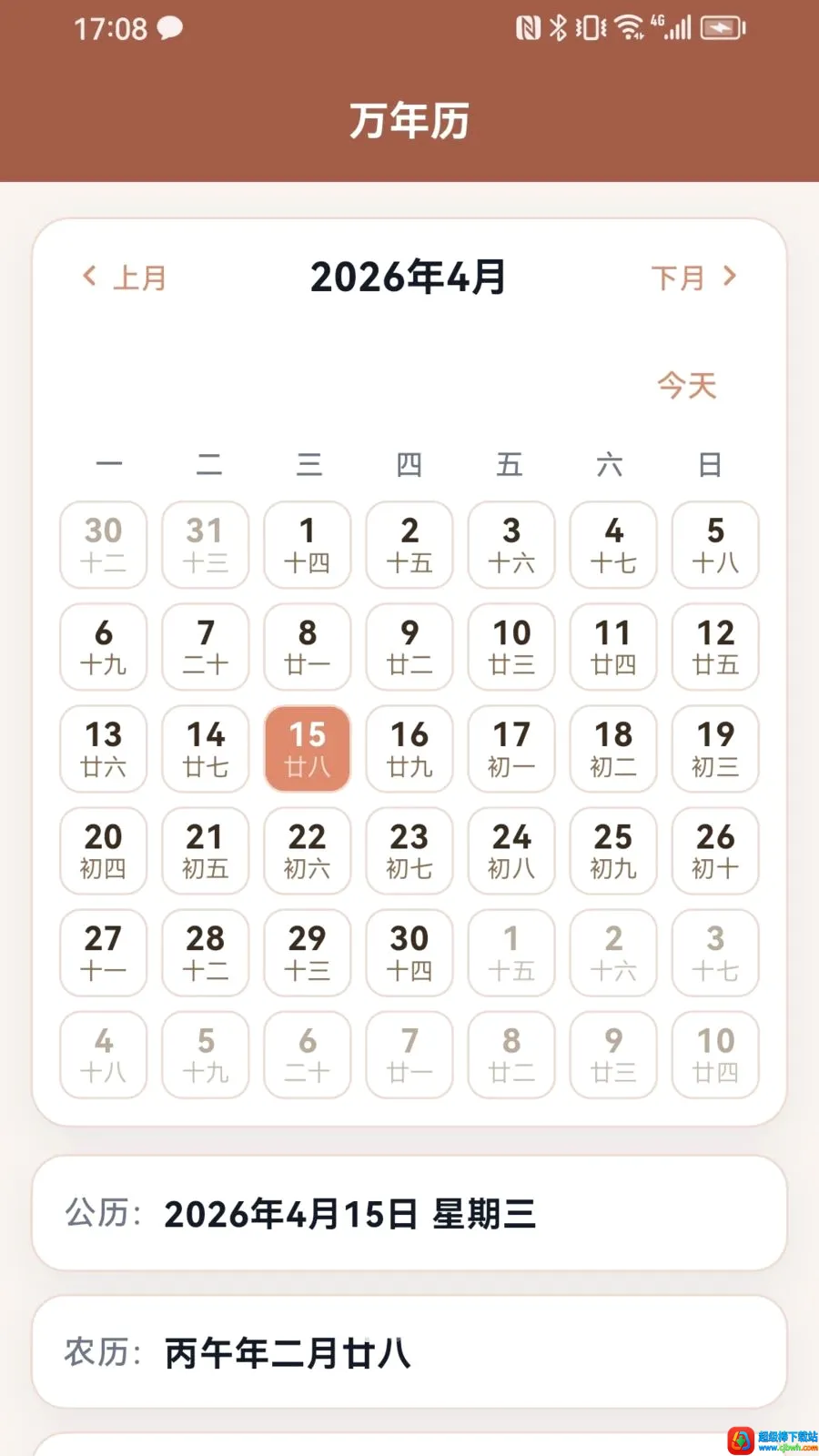
Task: Go to previous month with 上月
Action: [x=125, y=277]
